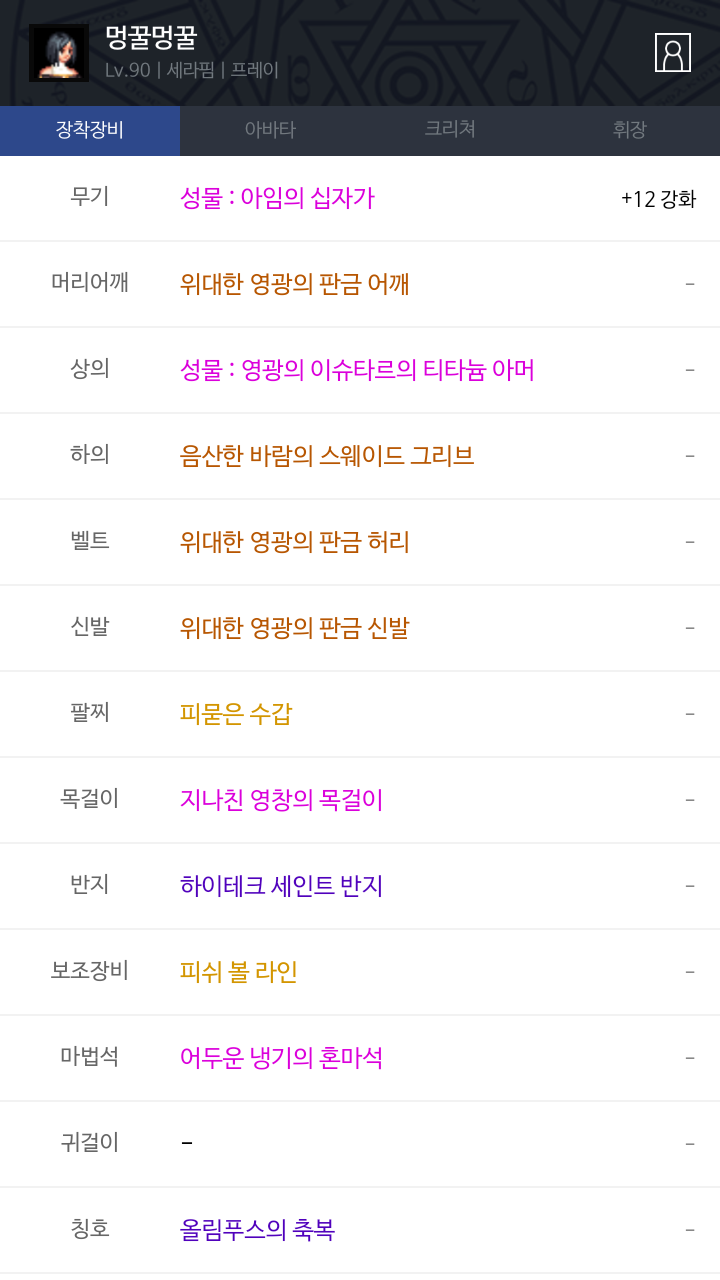Viewport: 720px width, 1280px height.
Task: View necklace 지나친 영창의 목걸이
Action: coord(281,800)
